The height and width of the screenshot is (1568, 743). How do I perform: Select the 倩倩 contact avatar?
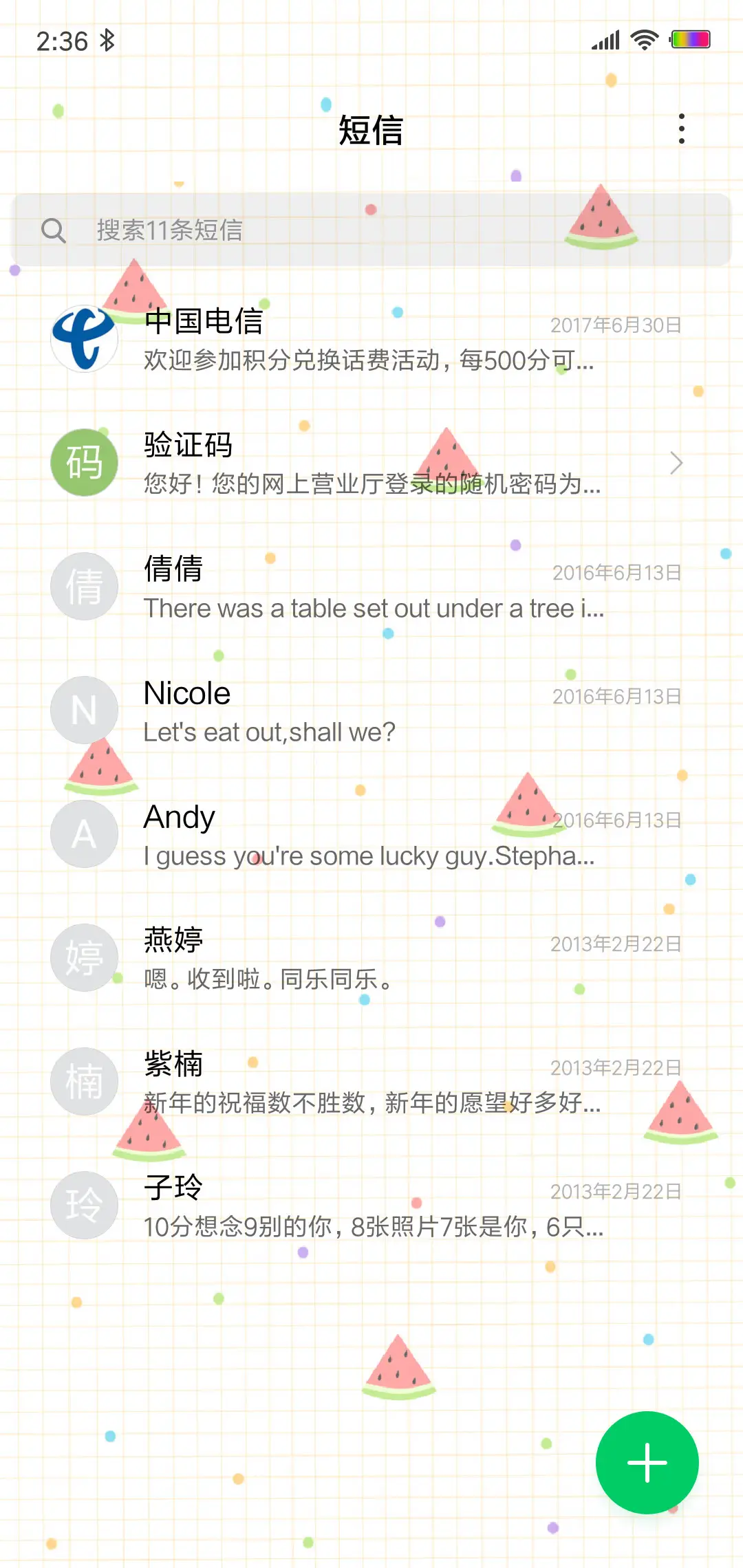(84, 586)
